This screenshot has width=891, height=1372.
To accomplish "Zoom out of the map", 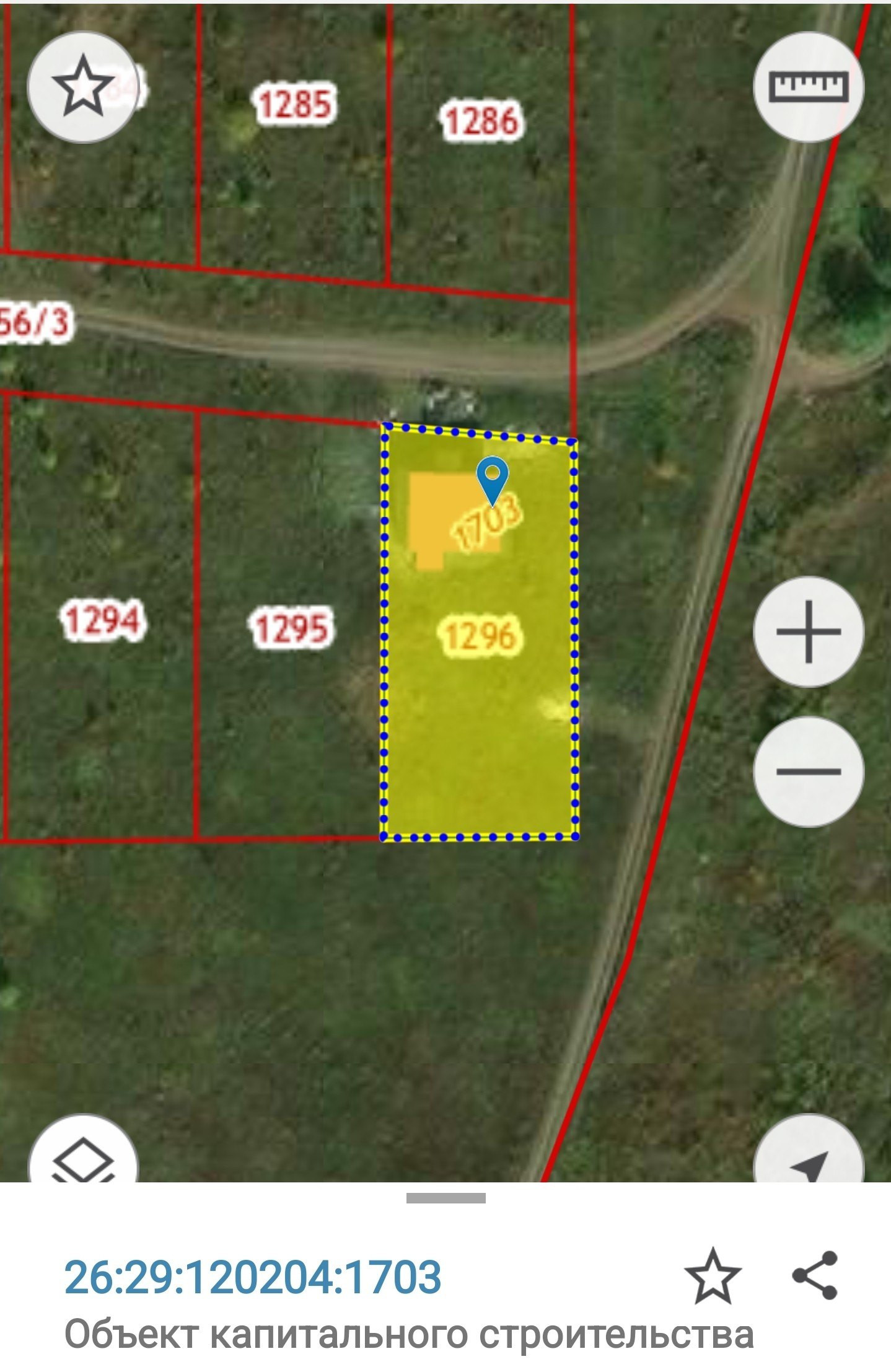I will pos(808,772).
